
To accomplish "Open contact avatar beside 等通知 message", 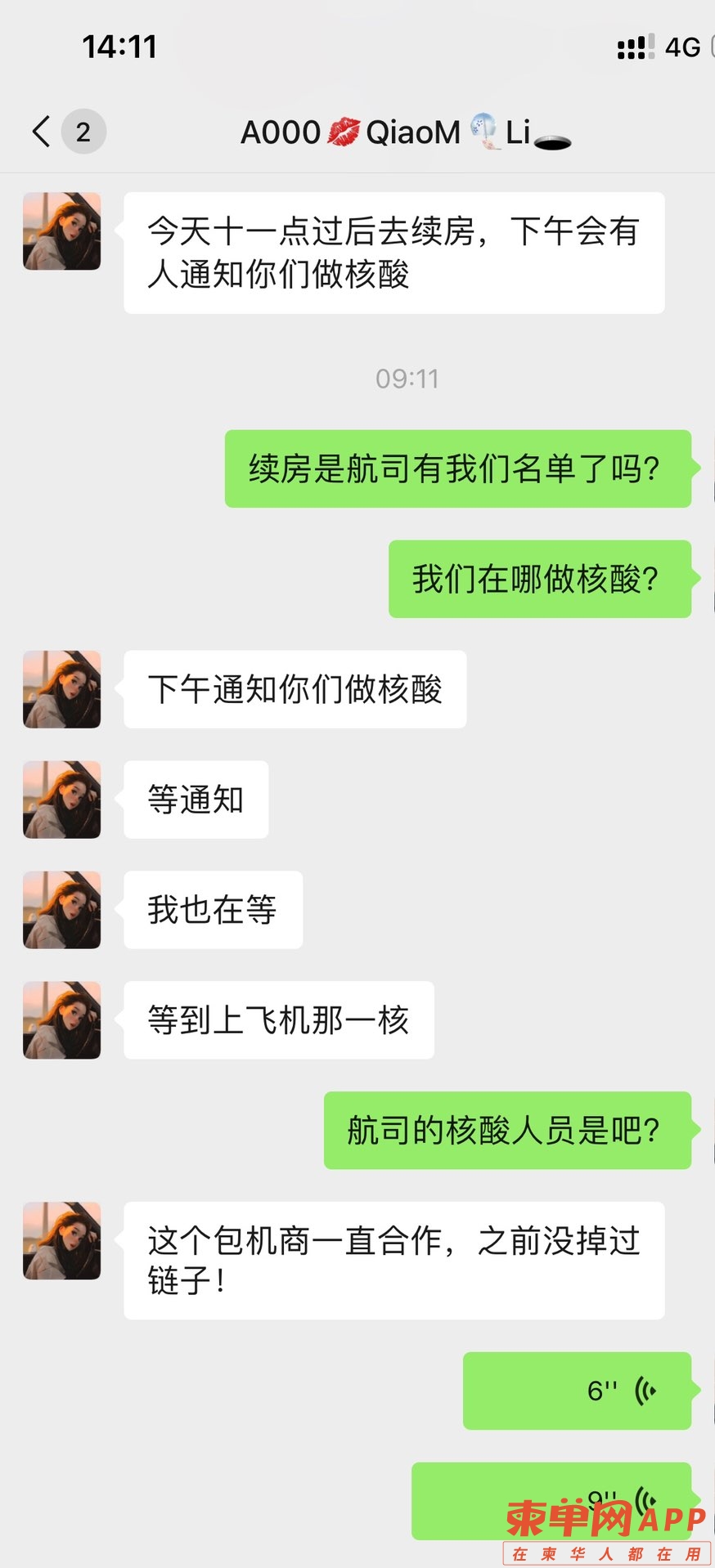I will [62, 800].
